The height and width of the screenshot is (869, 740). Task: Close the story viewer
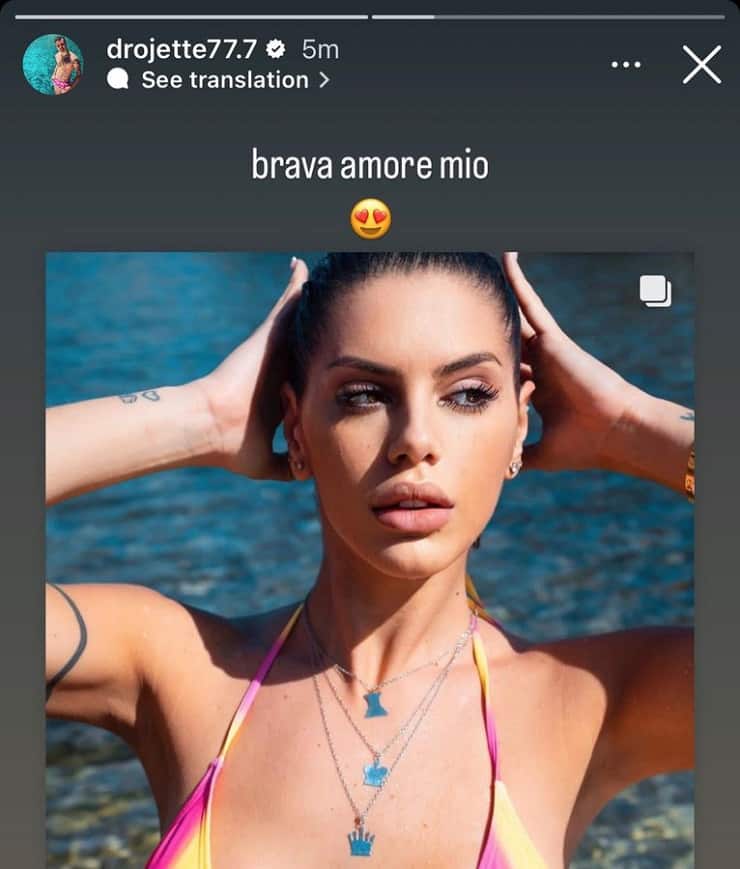(x=701, y=65)
